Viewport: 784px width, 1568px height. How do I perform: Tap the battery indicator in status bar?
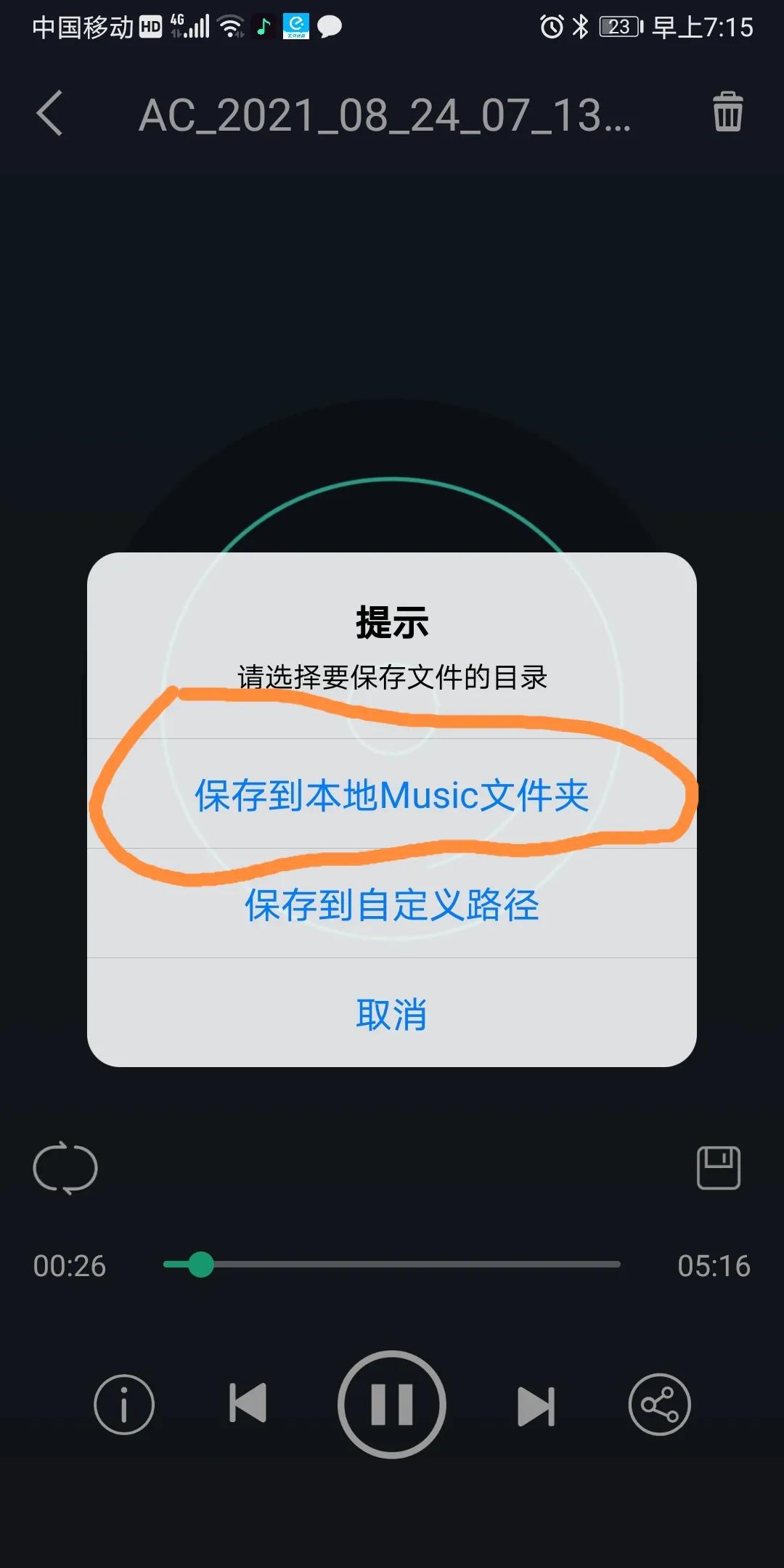(617, 28)
